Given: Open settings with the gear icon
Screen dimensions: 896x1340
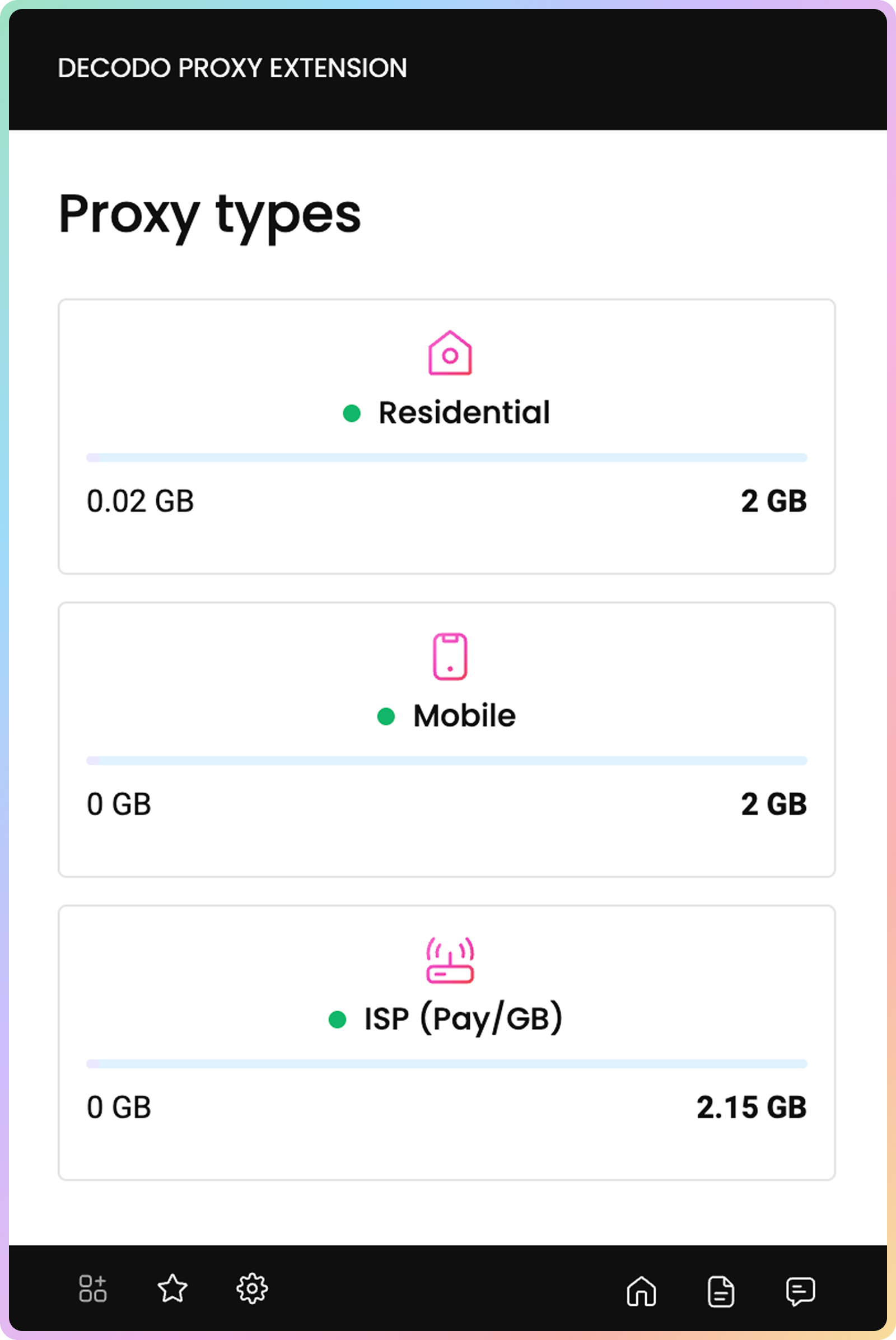Looking at the screenshot, I should tap(252, 1288).
